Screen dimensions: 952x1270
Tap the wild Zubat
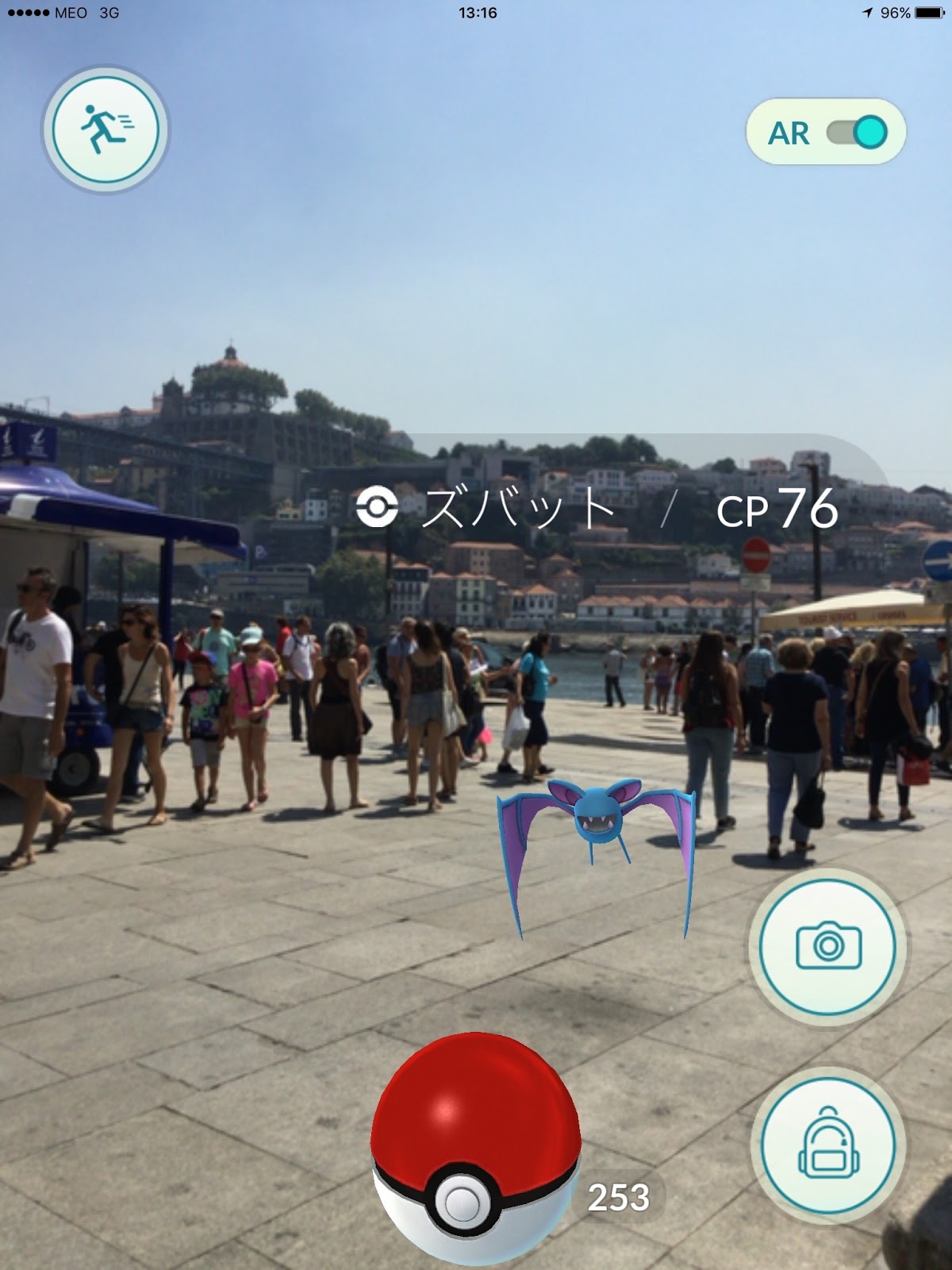[596, 824]
